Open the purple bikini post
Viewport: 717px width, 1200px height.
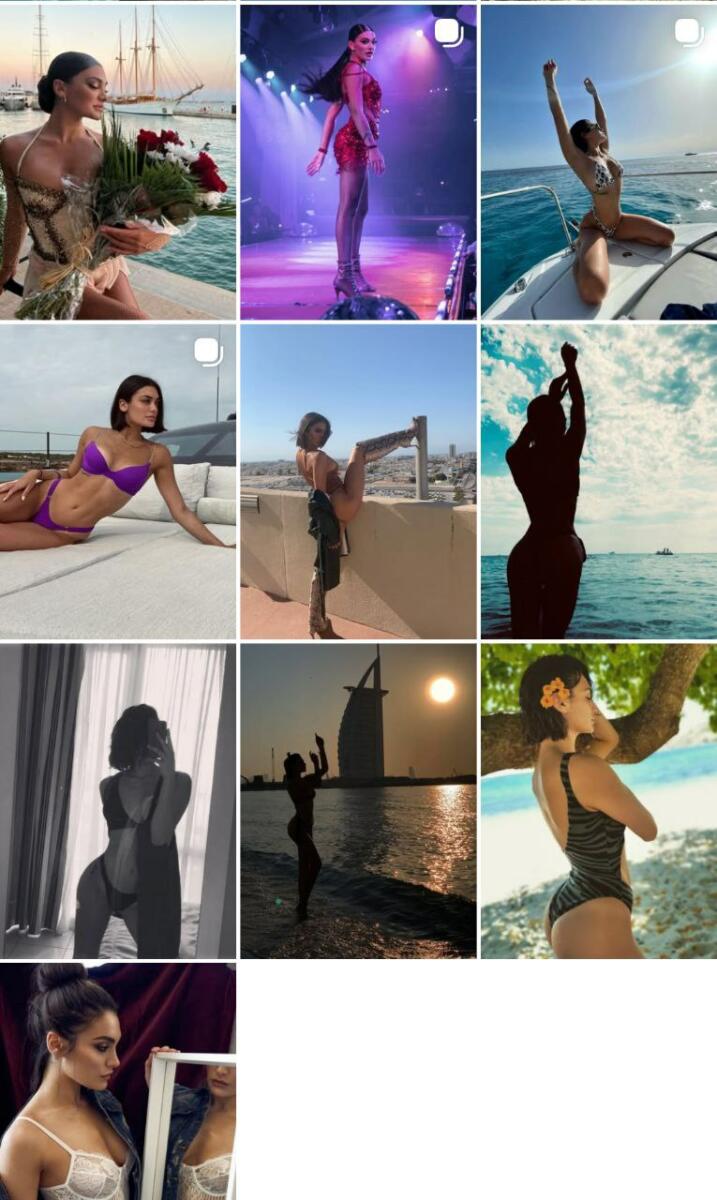tap(118, 481)
